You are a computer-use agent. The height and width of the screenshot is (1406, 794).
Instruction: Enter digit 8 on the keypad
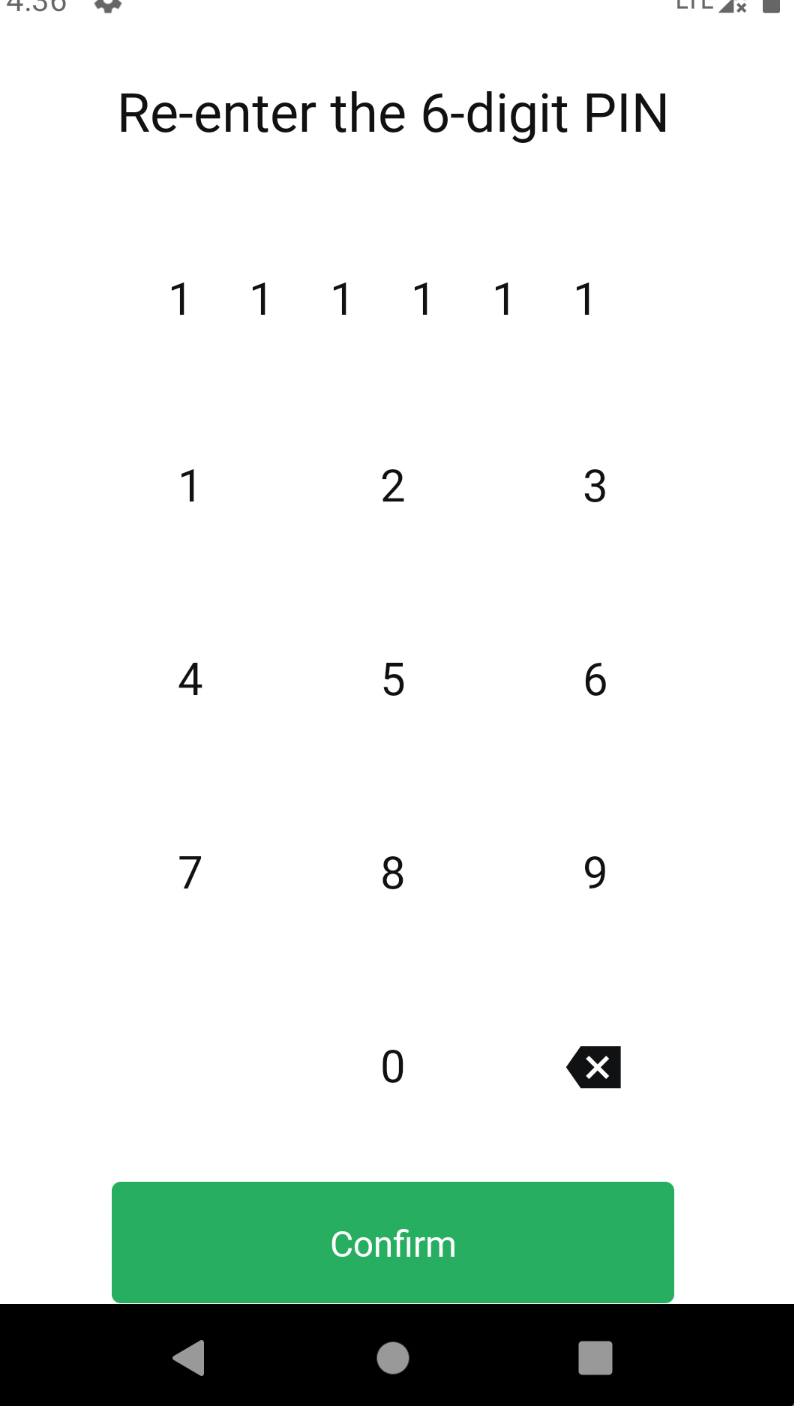point(393,873)
